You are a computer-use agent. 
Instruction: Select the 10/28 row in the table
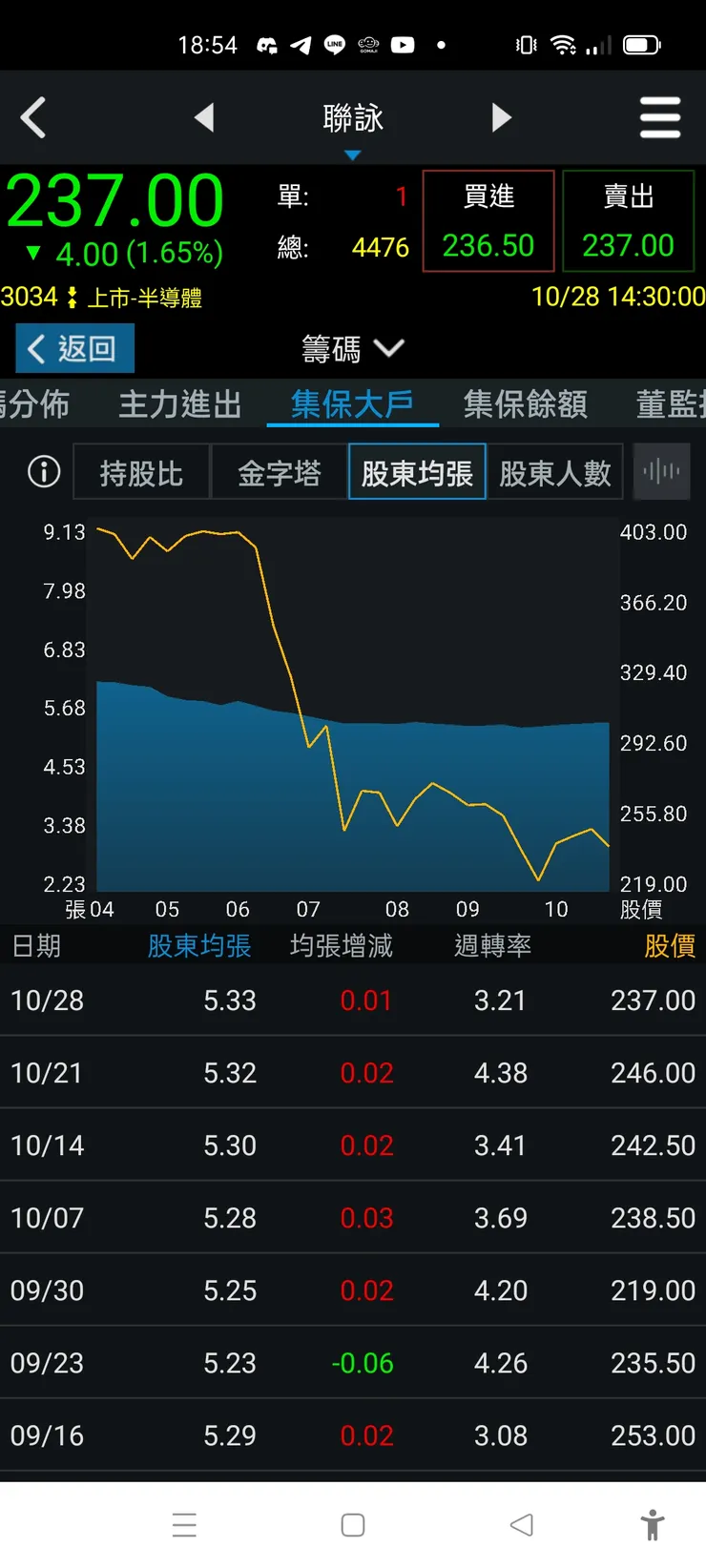click(353, 1001)
